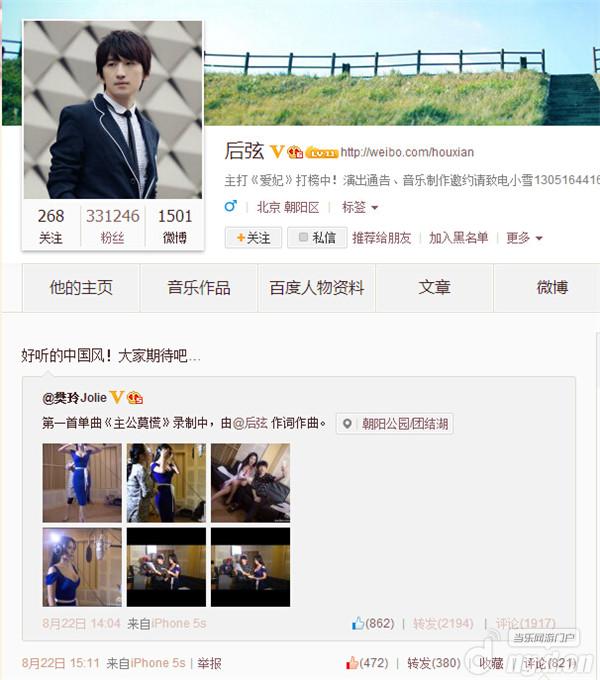Expand the 更多 dropdown
This screenshot has width=600, height=680.
tap(524, 238)
